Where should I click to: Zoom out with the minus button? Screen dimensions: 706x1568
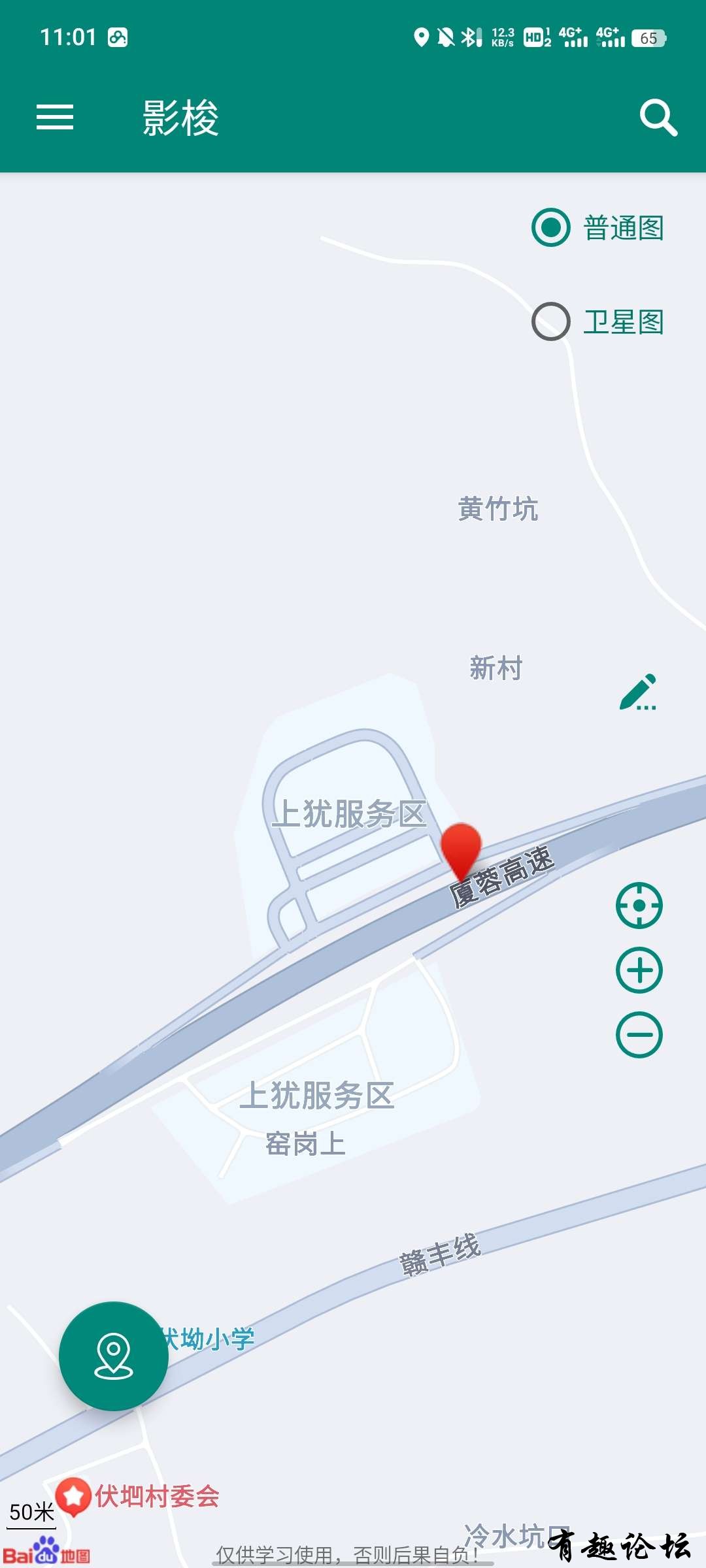pyautogui.click(x=639, y=1035)
